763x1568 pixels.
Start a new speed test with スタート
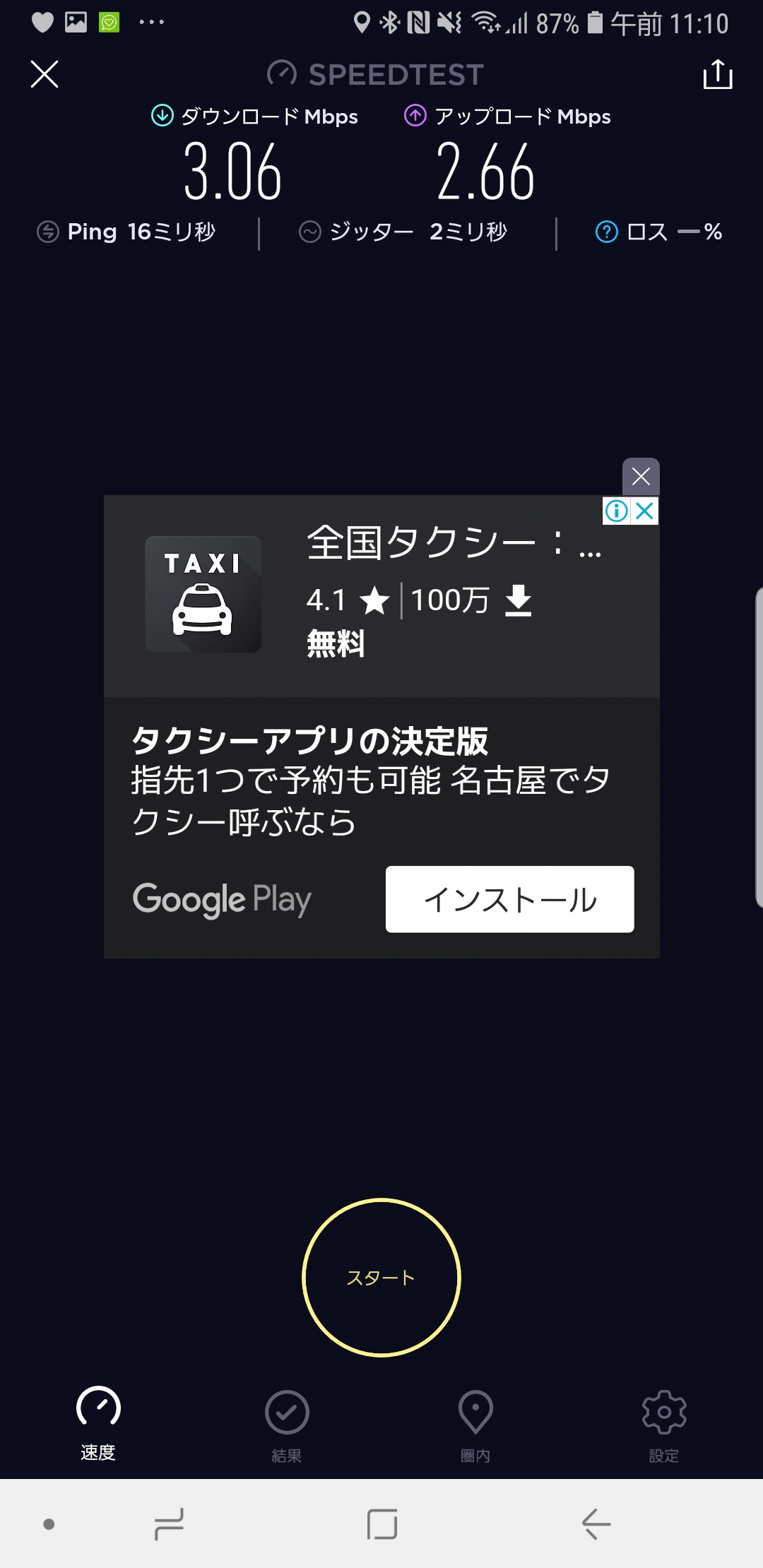coord(381,1278)
